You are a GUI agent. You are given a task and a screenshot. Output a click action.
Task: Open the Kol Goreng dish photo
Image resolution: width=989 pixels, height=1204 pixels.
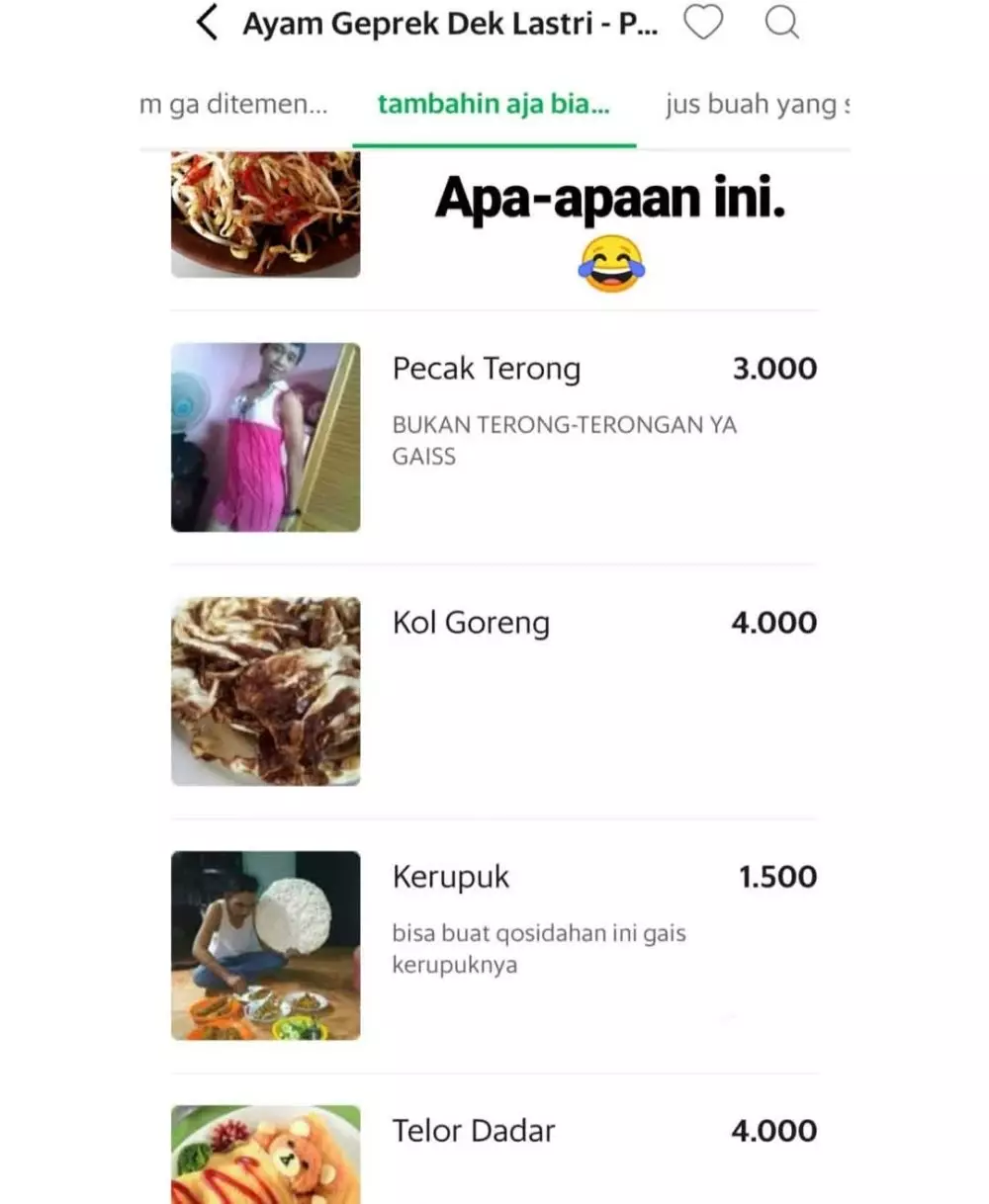(x=265, y=690)
